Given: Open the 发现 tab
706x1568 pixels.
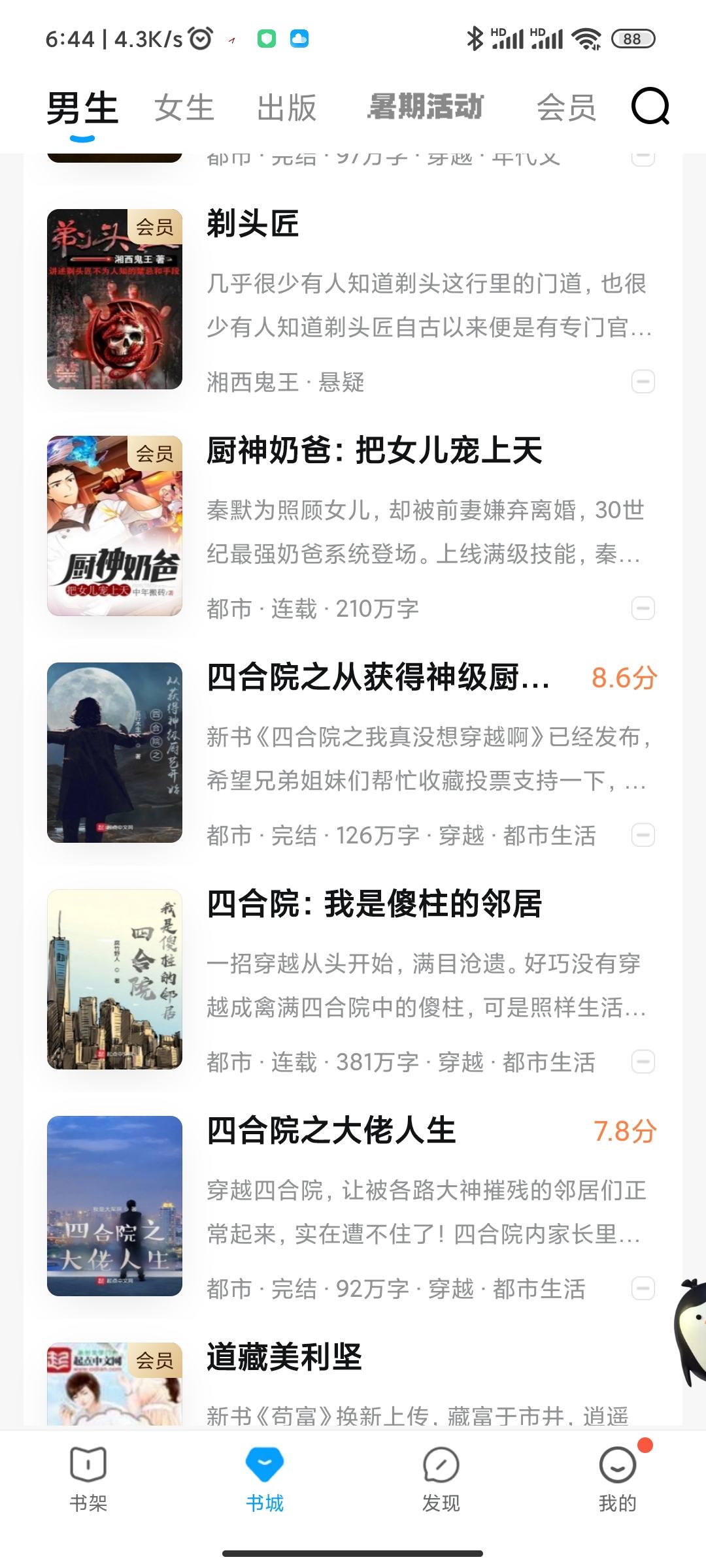Looking at the screenshot, I should click(441, 1480).
